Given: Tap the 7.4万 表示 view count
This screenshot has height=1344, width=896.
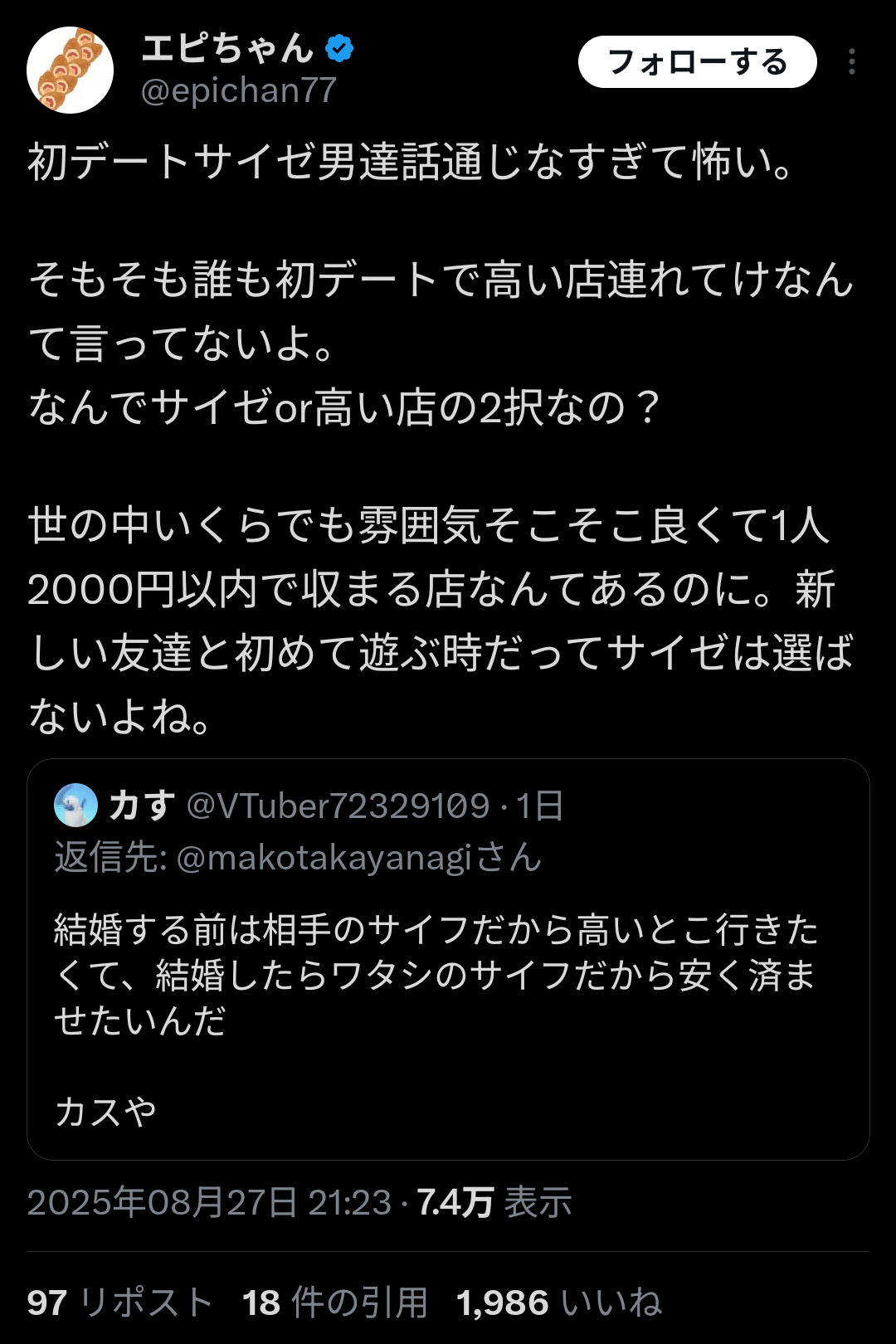Looking at the screenshot, I should click(494, 1202).
